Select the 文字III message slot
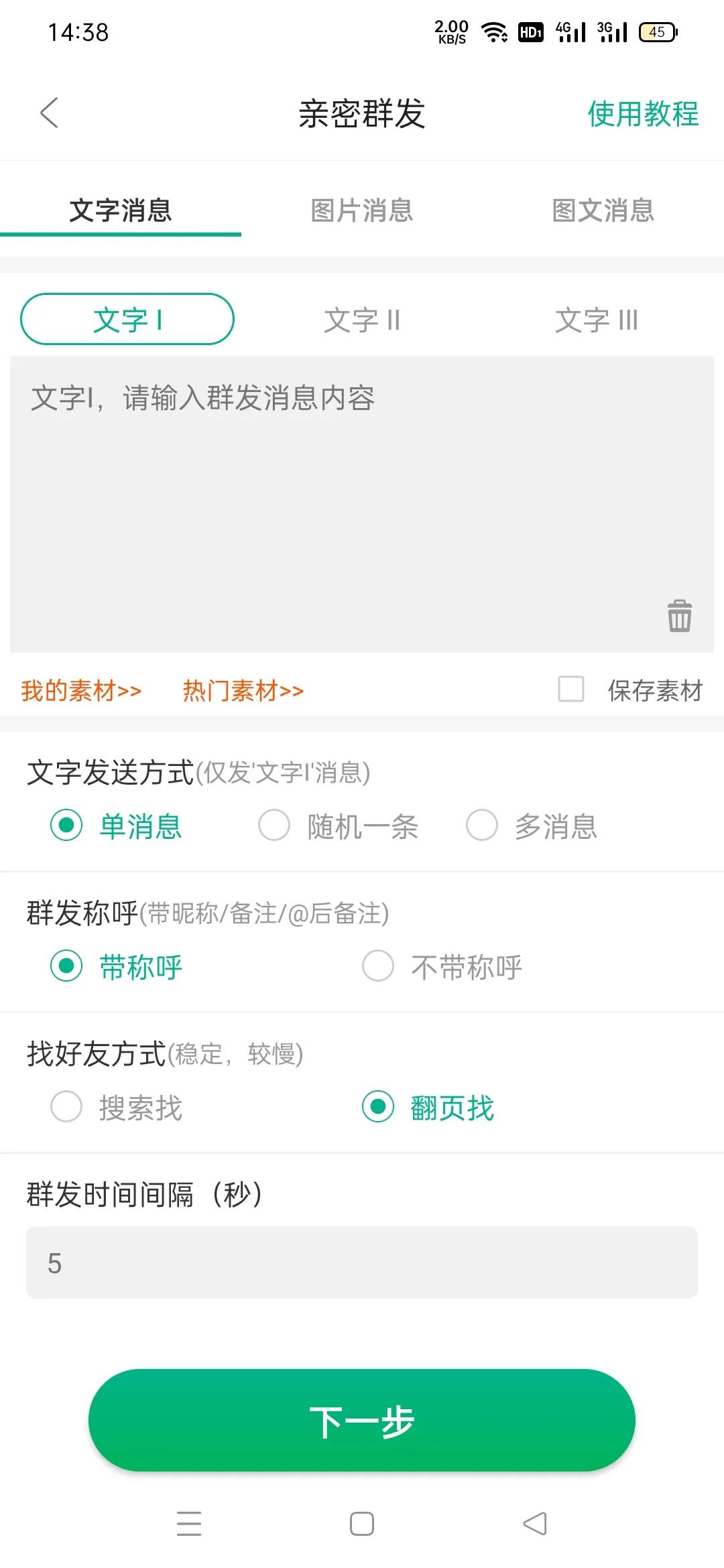The image size is (724, 1568). 597,320
